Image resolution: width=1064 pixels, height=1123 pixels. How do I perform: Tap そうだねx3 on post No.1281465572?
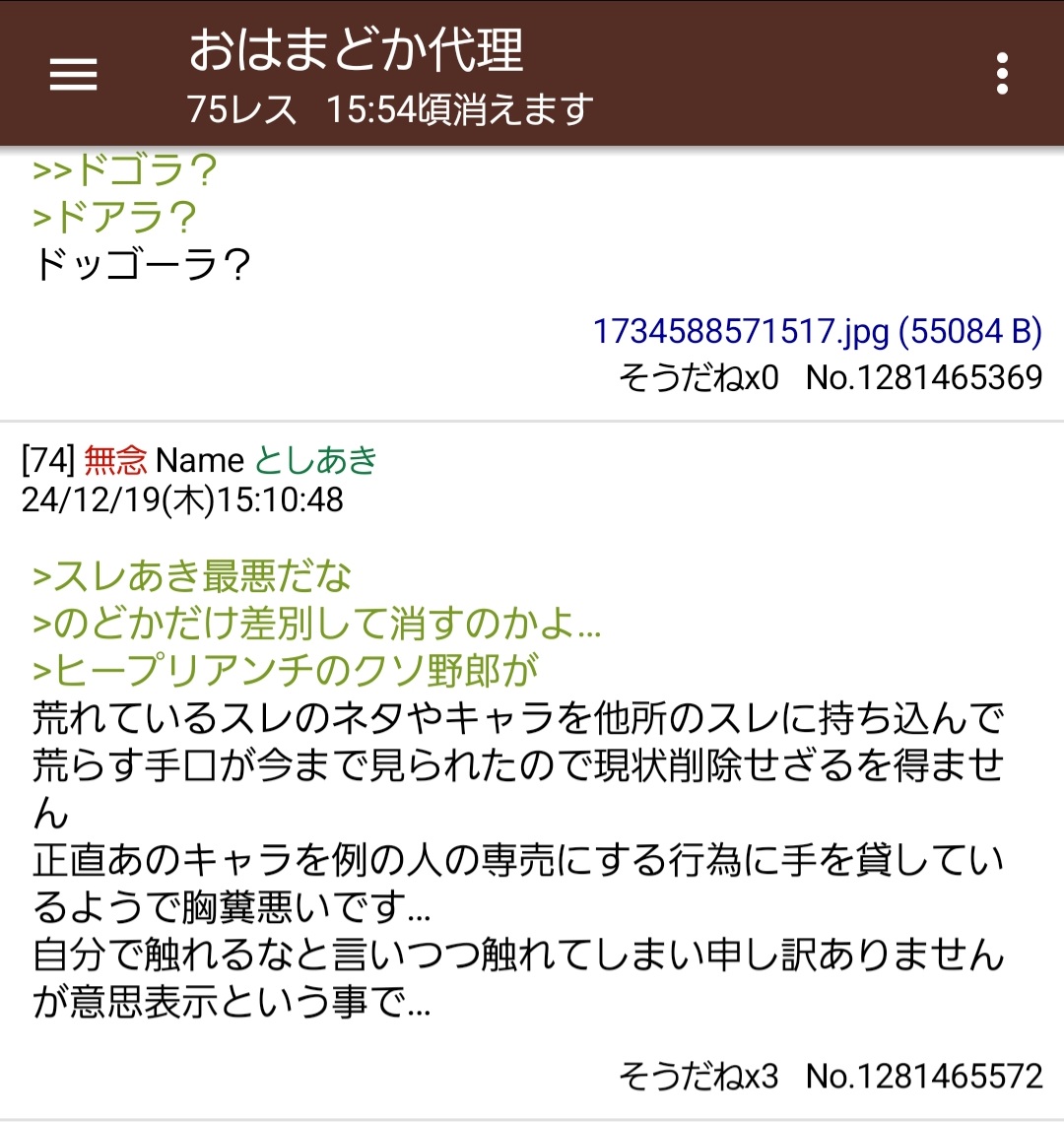(698, 1076)
